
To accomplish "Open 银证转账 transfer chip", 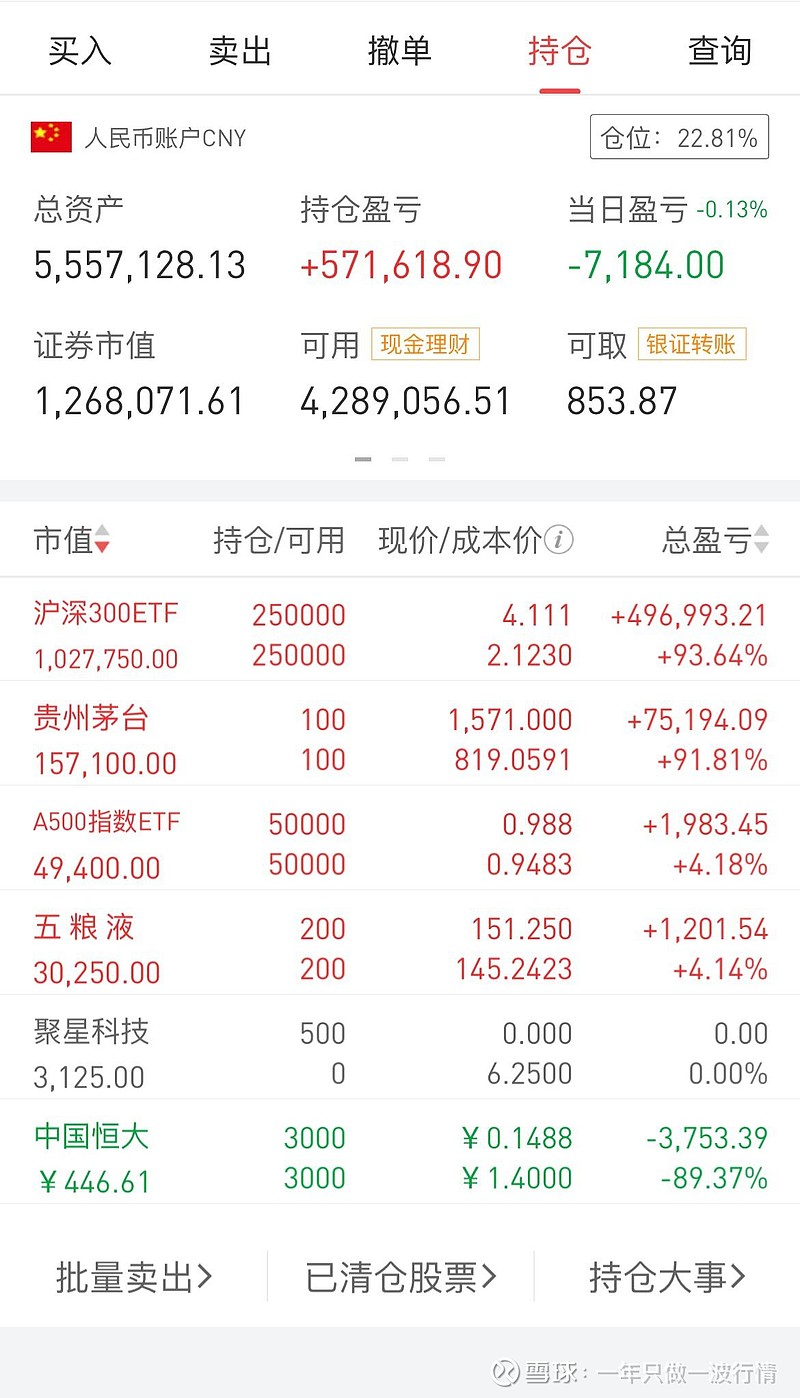I will (692, 345).
